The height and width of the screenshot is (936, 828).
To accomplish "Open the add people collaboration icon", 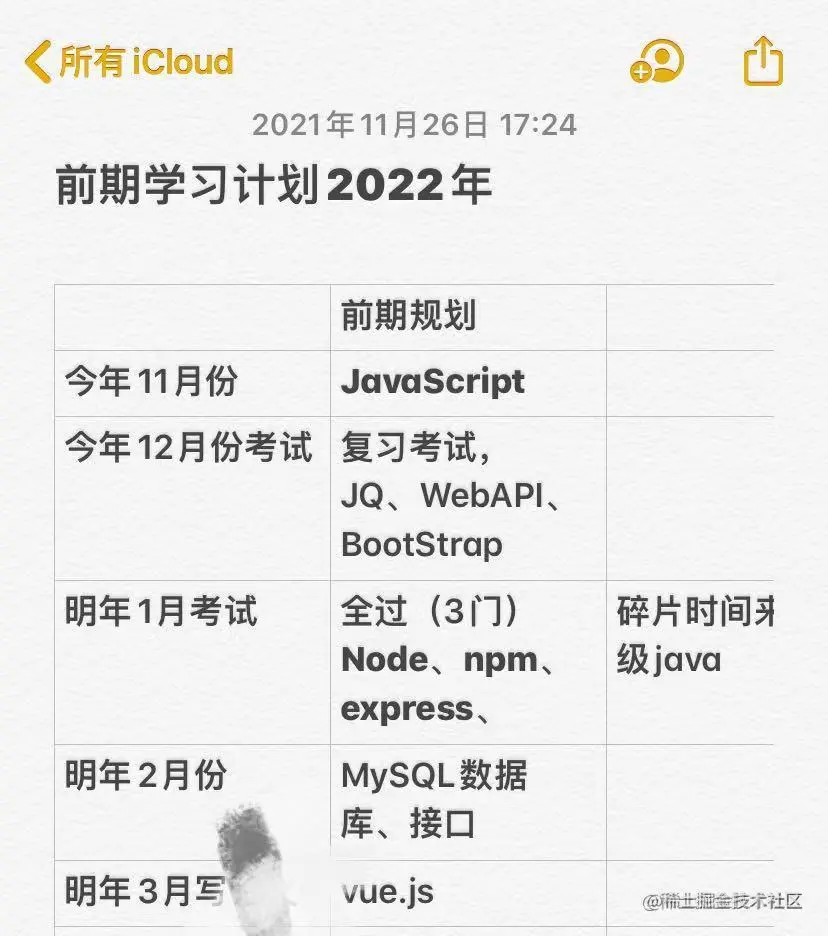I will [656, 61].
